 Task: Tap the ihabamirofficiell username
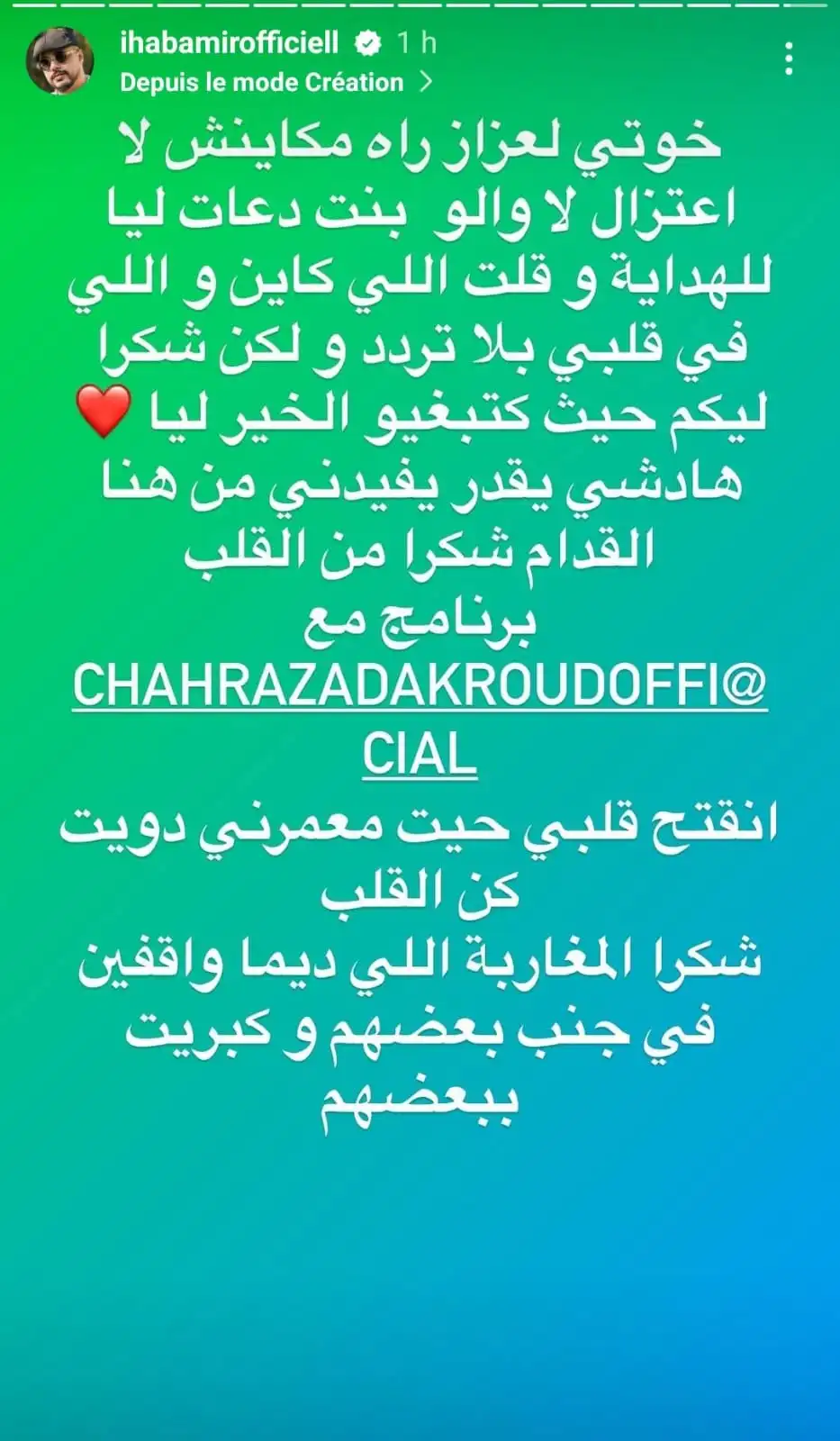230,42
